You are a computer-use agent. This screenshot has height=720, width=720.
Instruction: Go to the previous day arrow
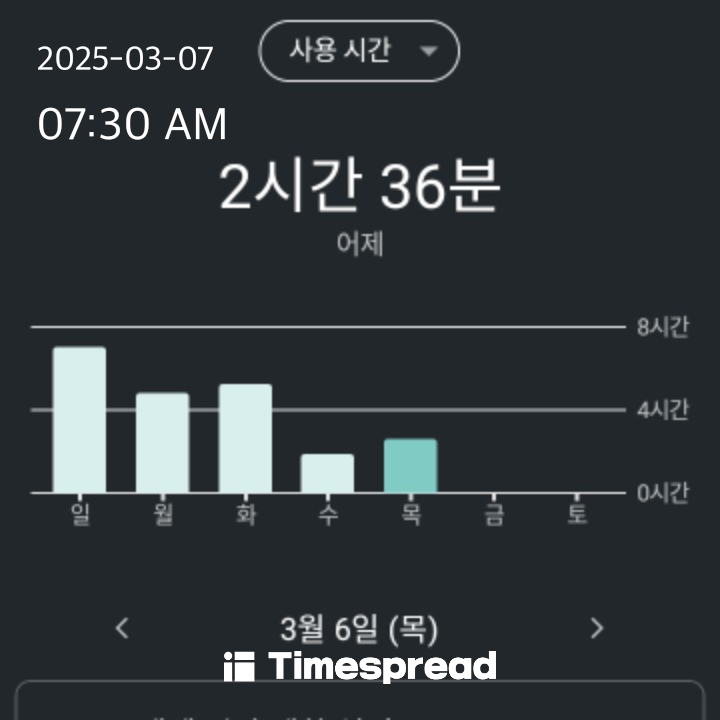click(122, 628)
